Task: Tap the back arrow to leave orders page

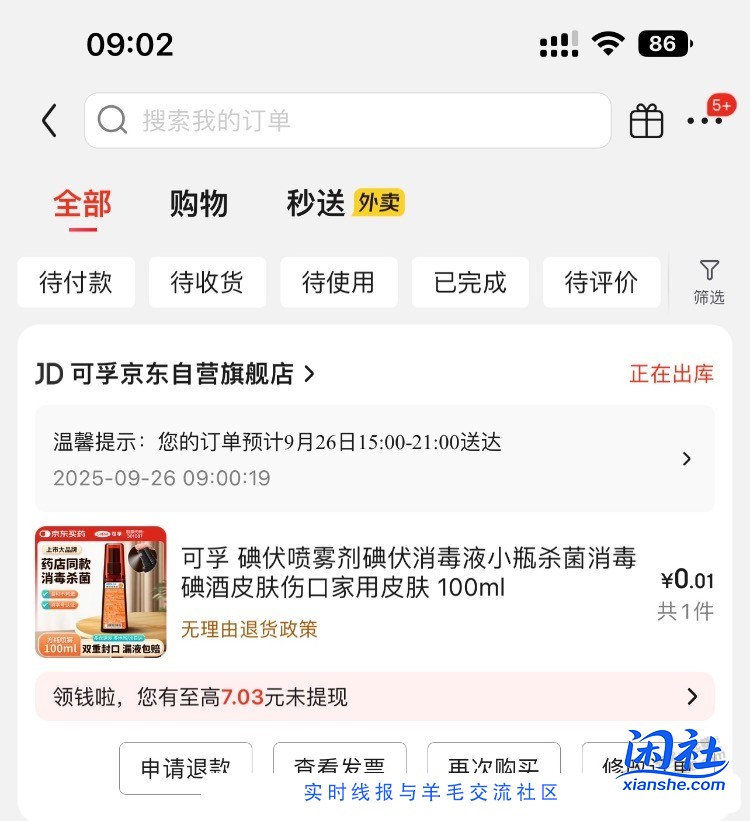Action: pos(48,120)
